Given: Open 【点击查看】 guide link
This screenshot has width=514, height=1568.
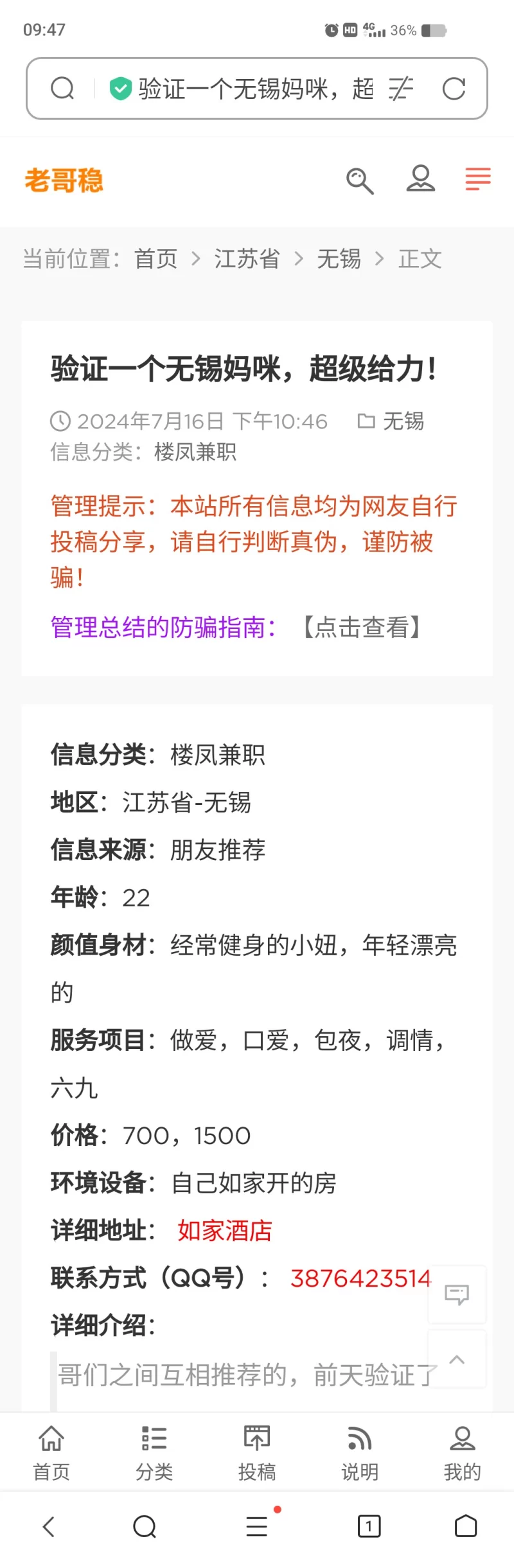Looking at the screenshot, I should 362,627.
